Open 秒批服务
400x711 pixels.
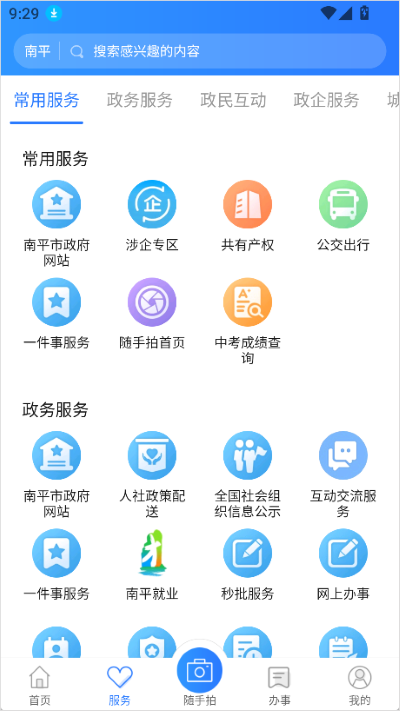click(247, 565)
